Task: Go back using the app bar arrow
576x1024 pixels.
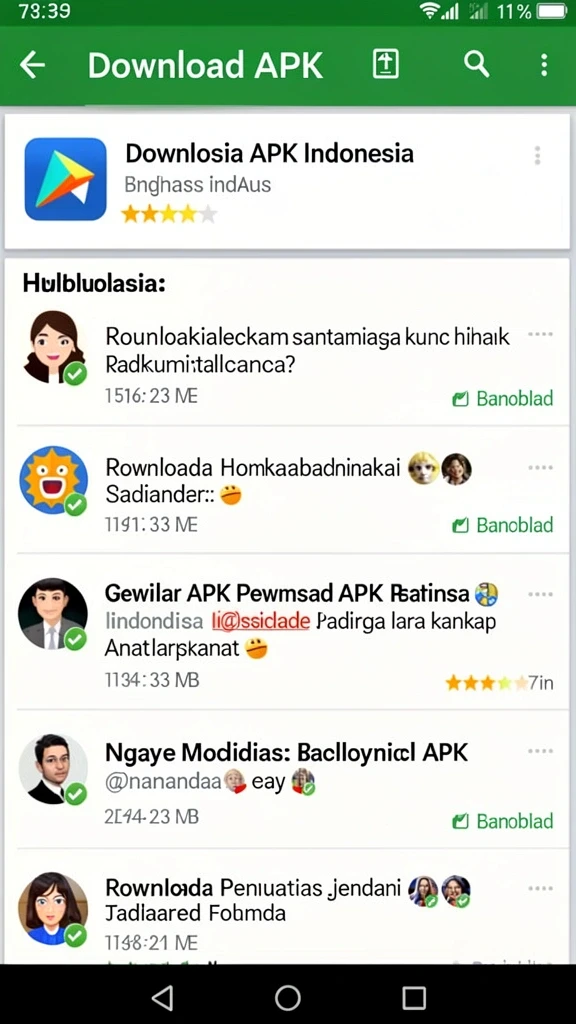Action: (32, 65)
